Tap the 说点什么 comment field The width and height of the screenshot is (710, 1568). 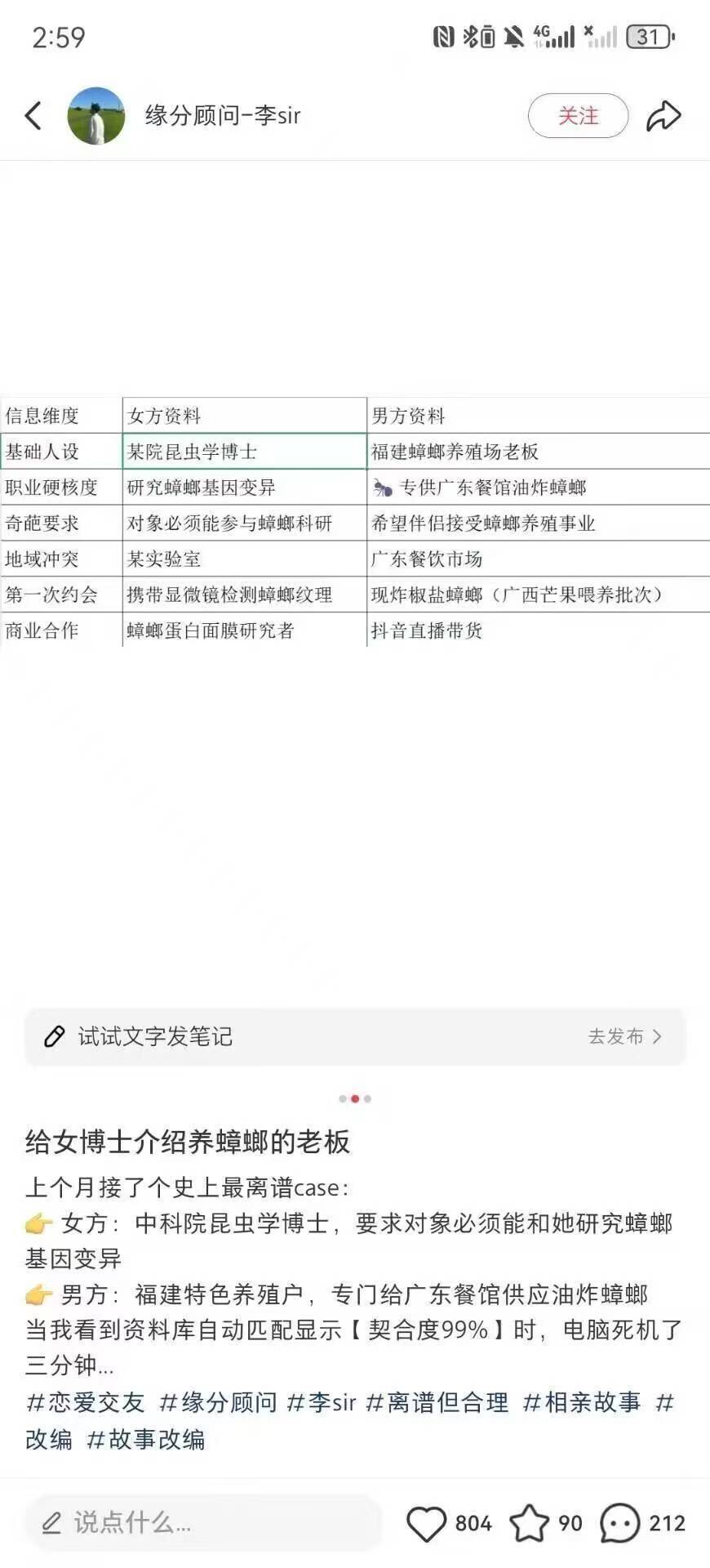tap(203, 1522)
